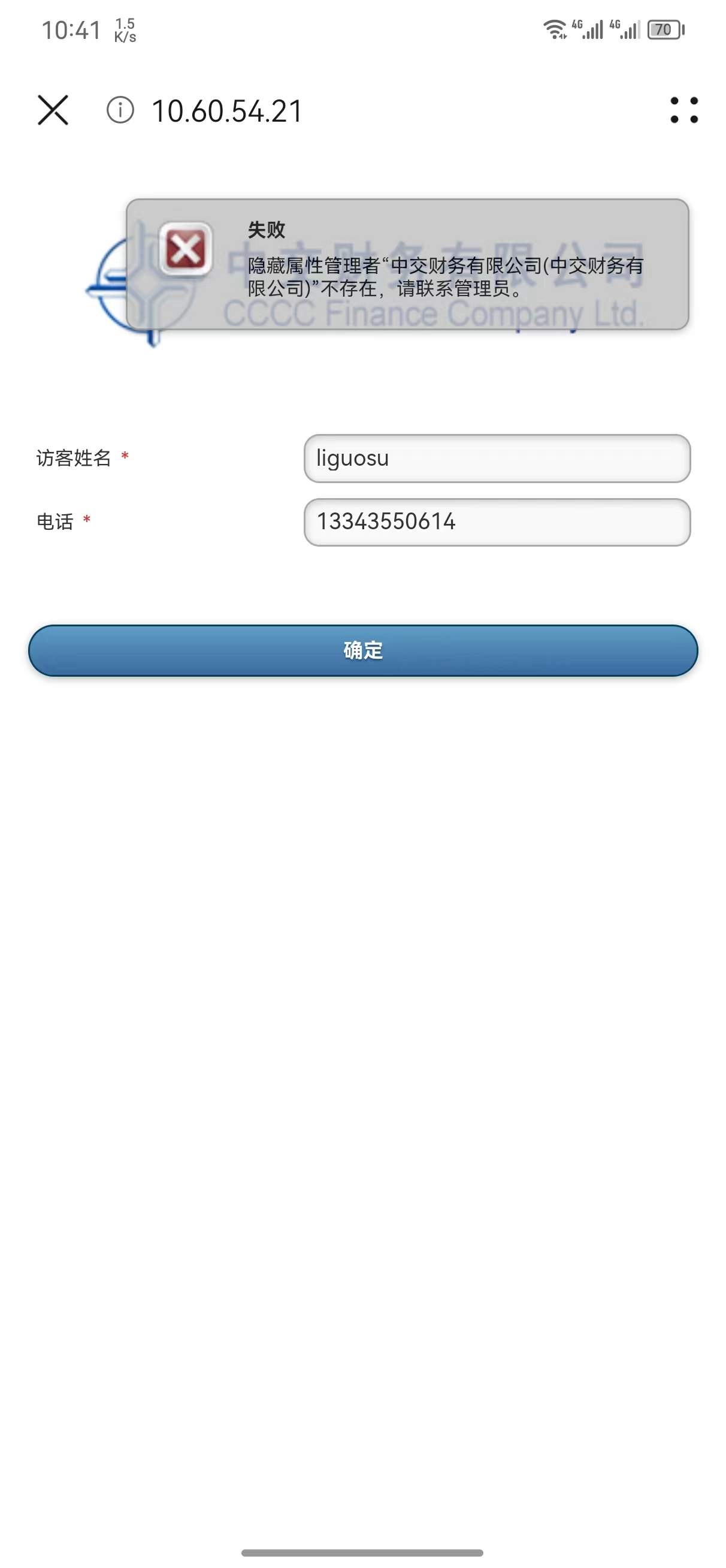Open the four-dot overflow menu
Screen dimensions: 726x1568
683,110
